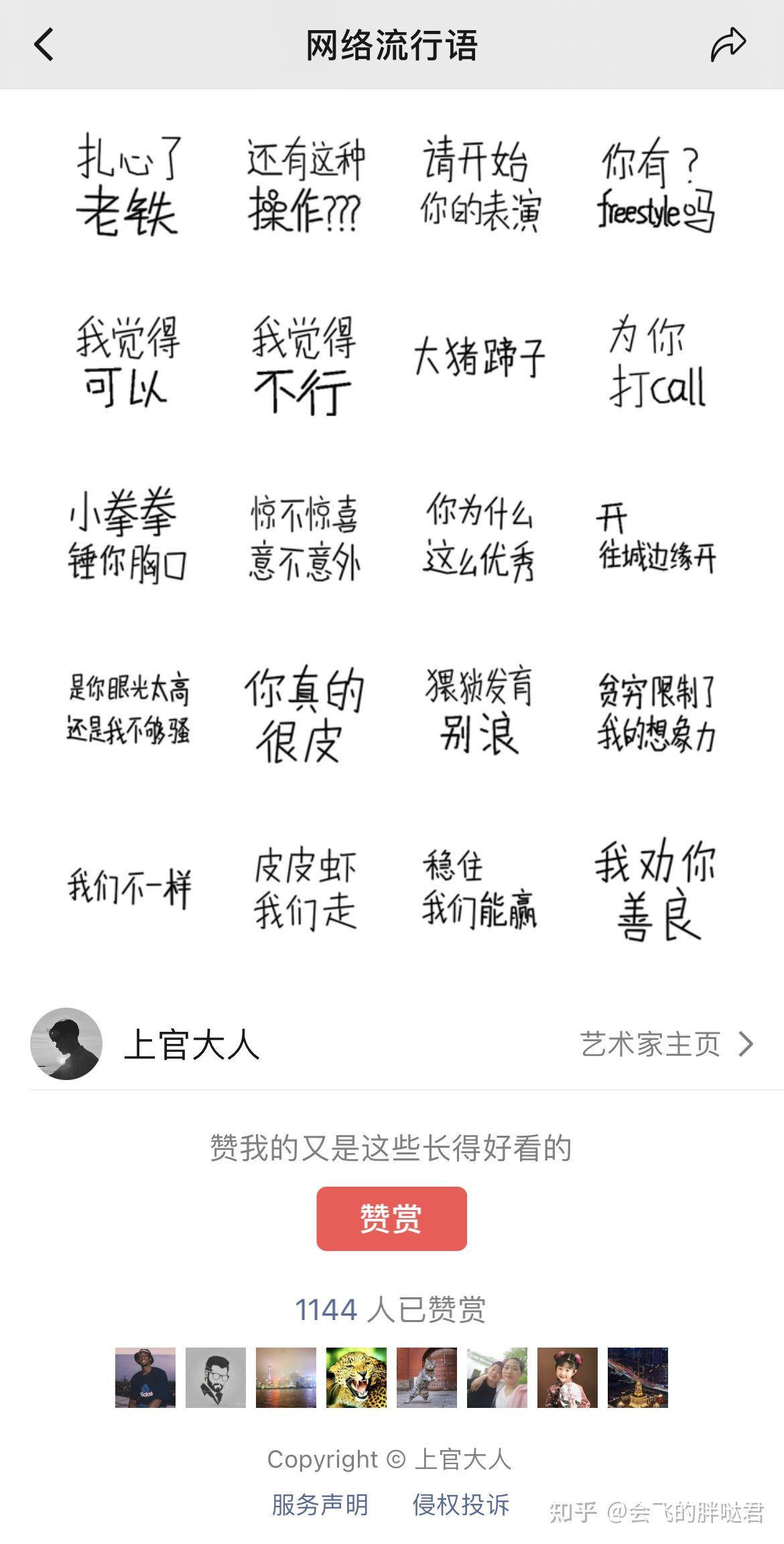Open the 服务声明 link
Image resolution: width=784 pixels, height=1544 pixels.
point(320,1504)
